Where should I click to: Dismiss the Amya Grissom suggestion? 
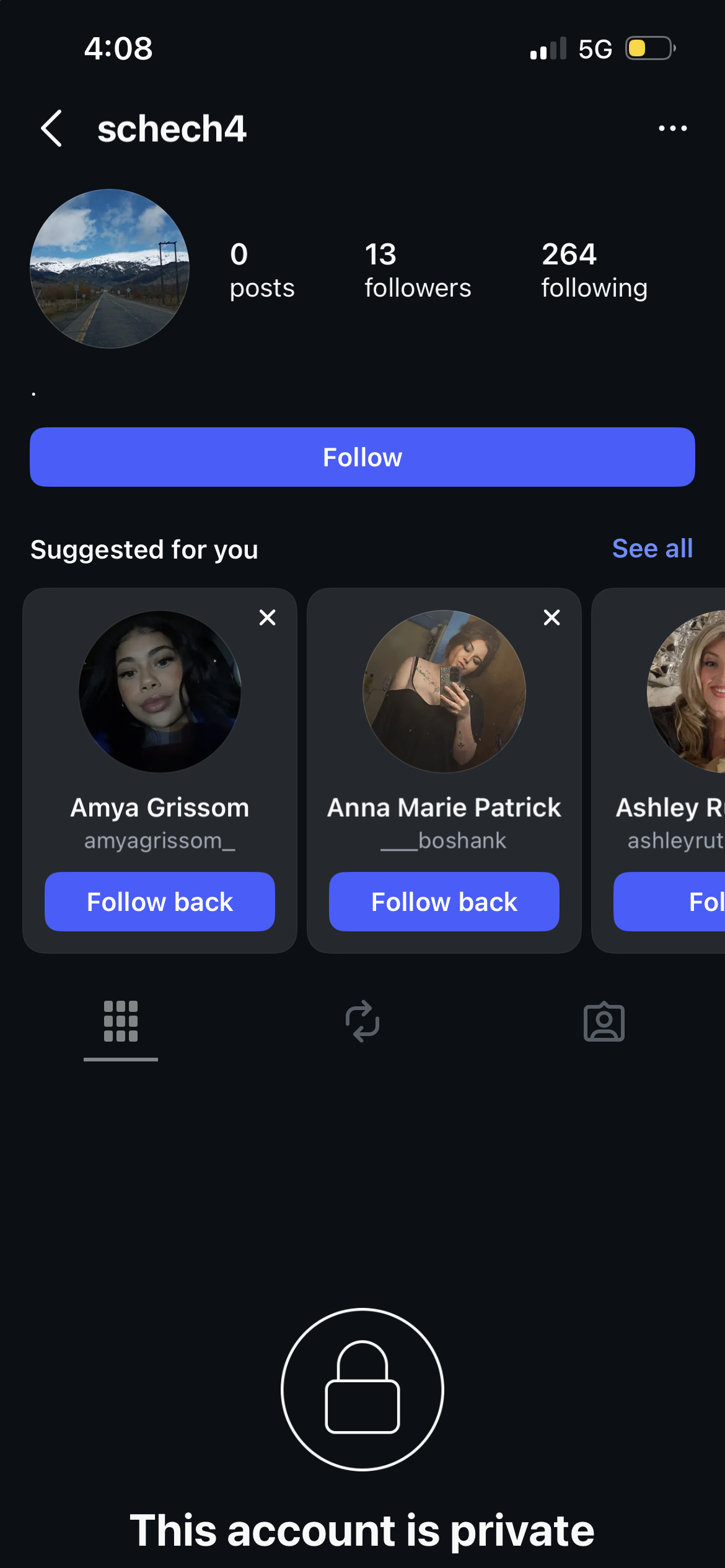[268, 617]
